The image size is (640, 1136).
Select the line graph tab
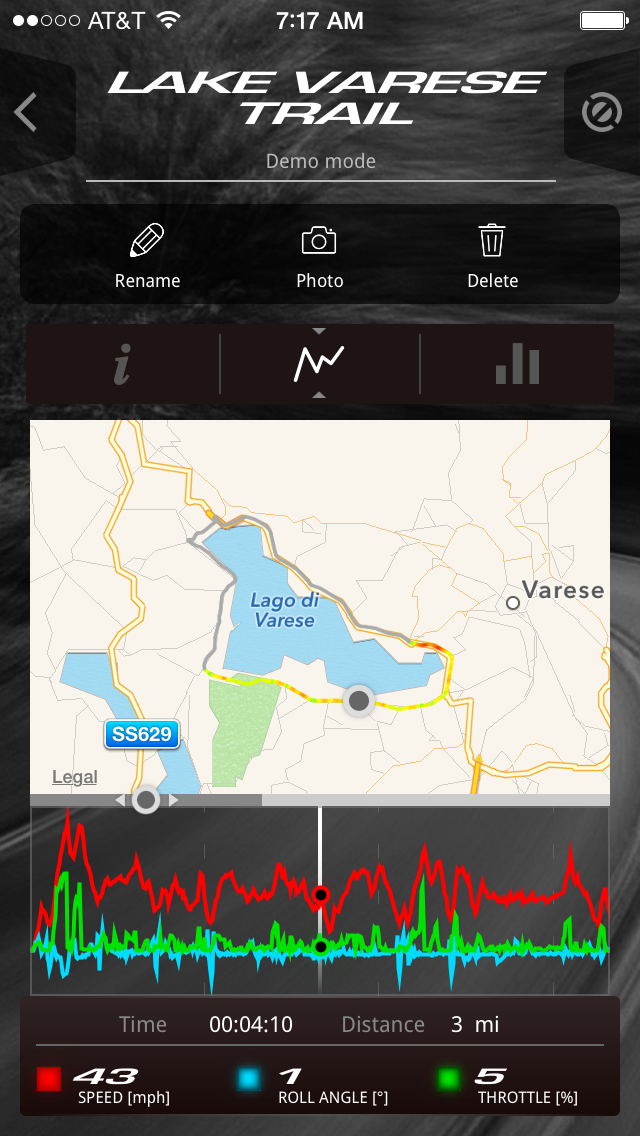319,364
